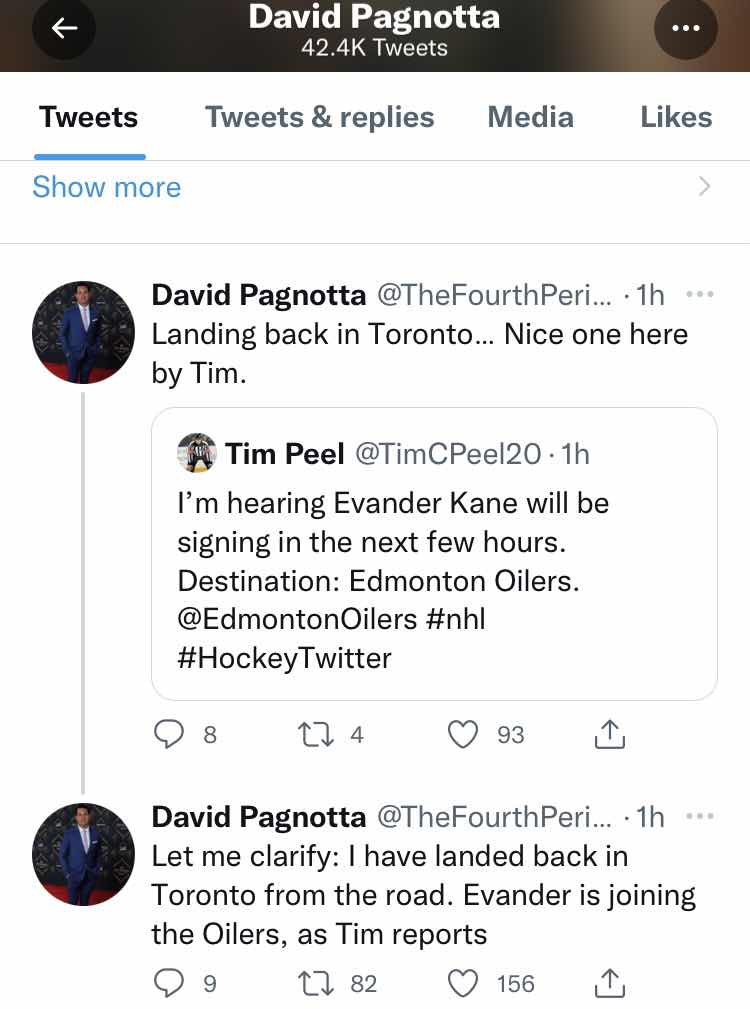Tap the Show more link

coord(107,187)
